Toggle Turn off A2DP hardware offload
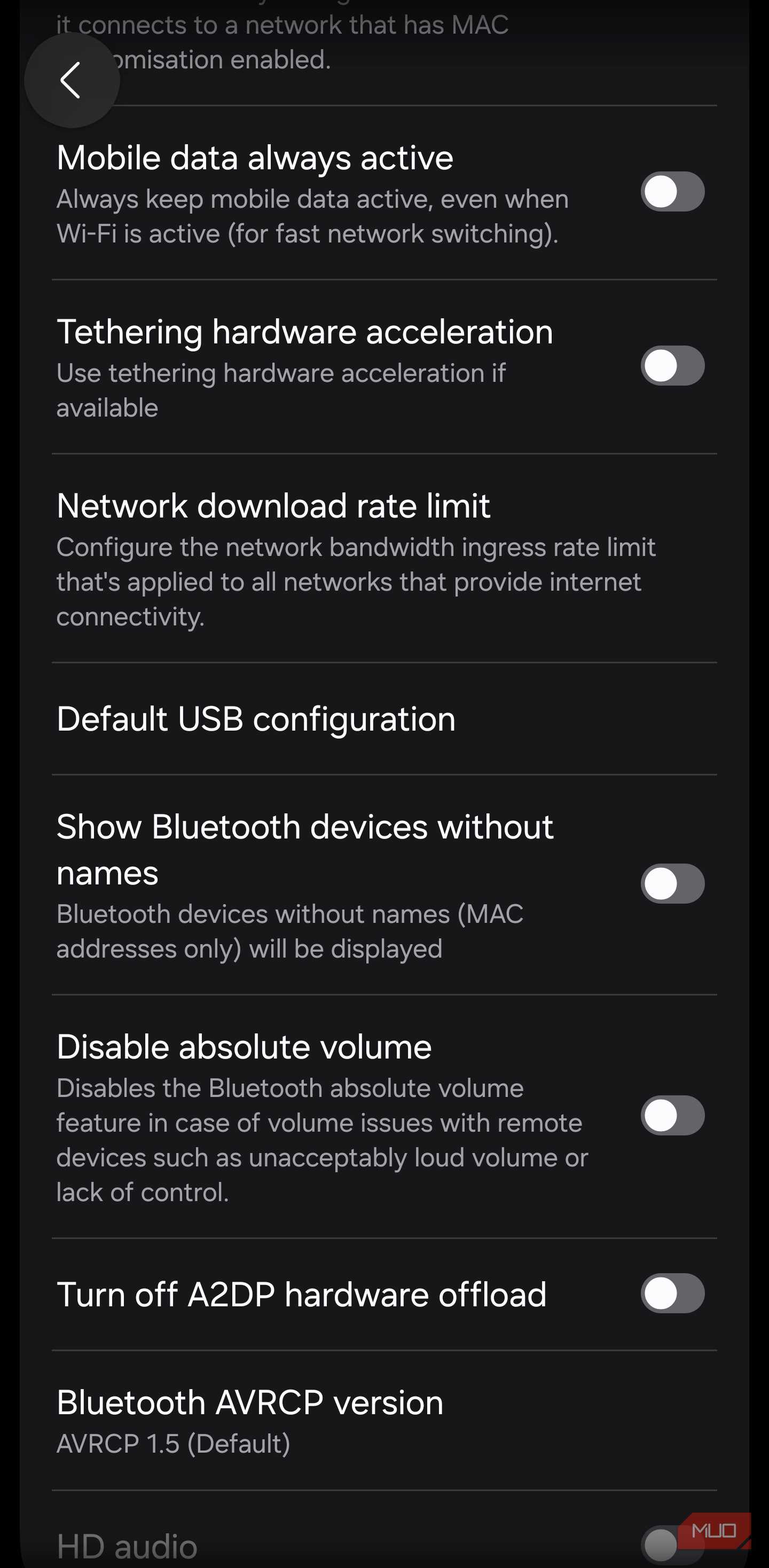769x1568 pixels. tap(672, 1293)
